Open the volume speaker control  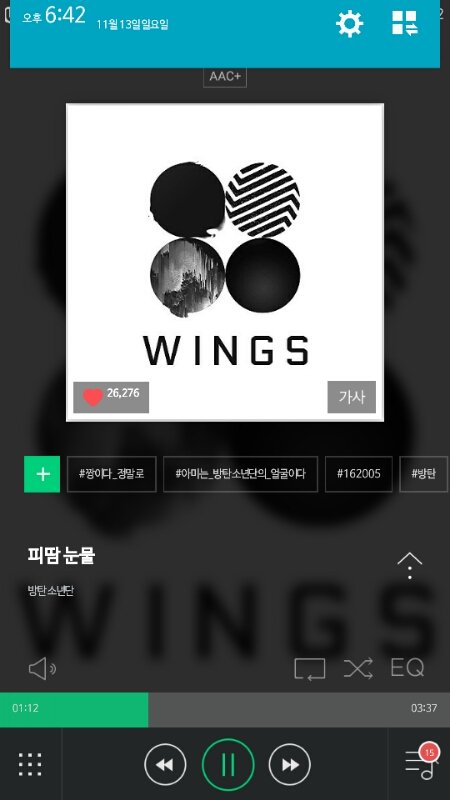42,668
